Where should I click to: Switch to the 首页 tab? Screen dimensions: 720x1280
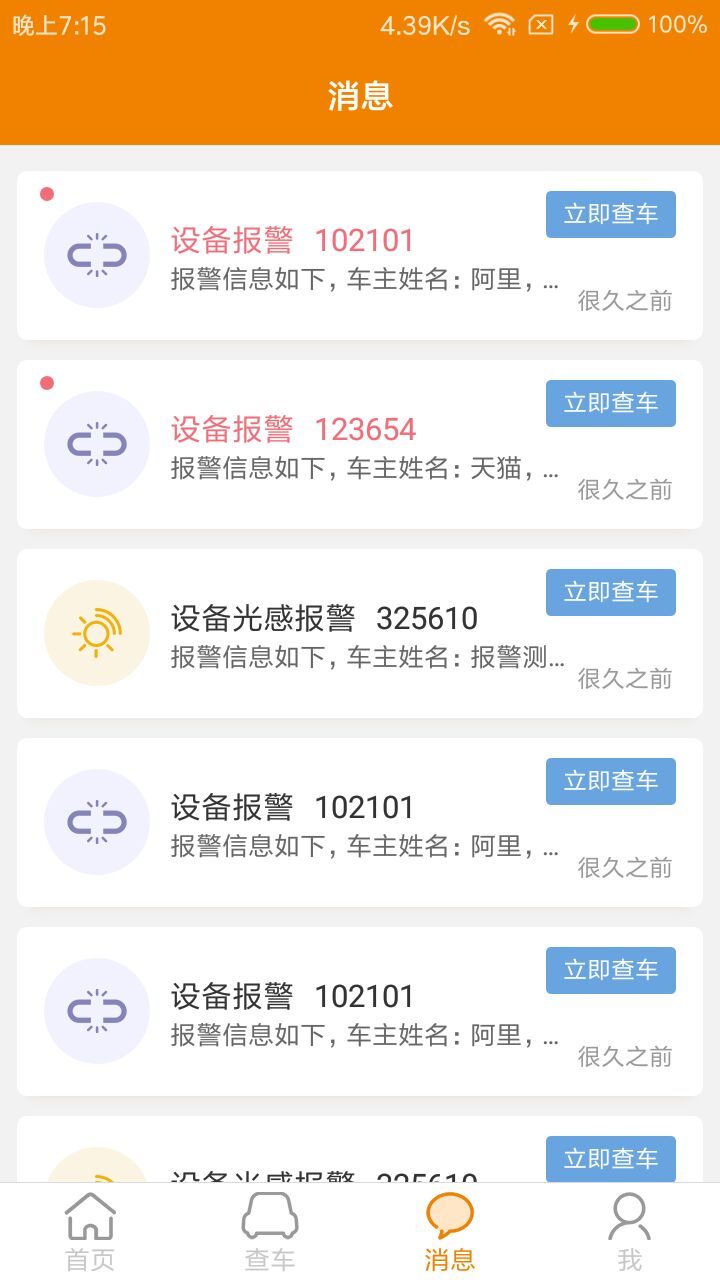click(91, 1230)
